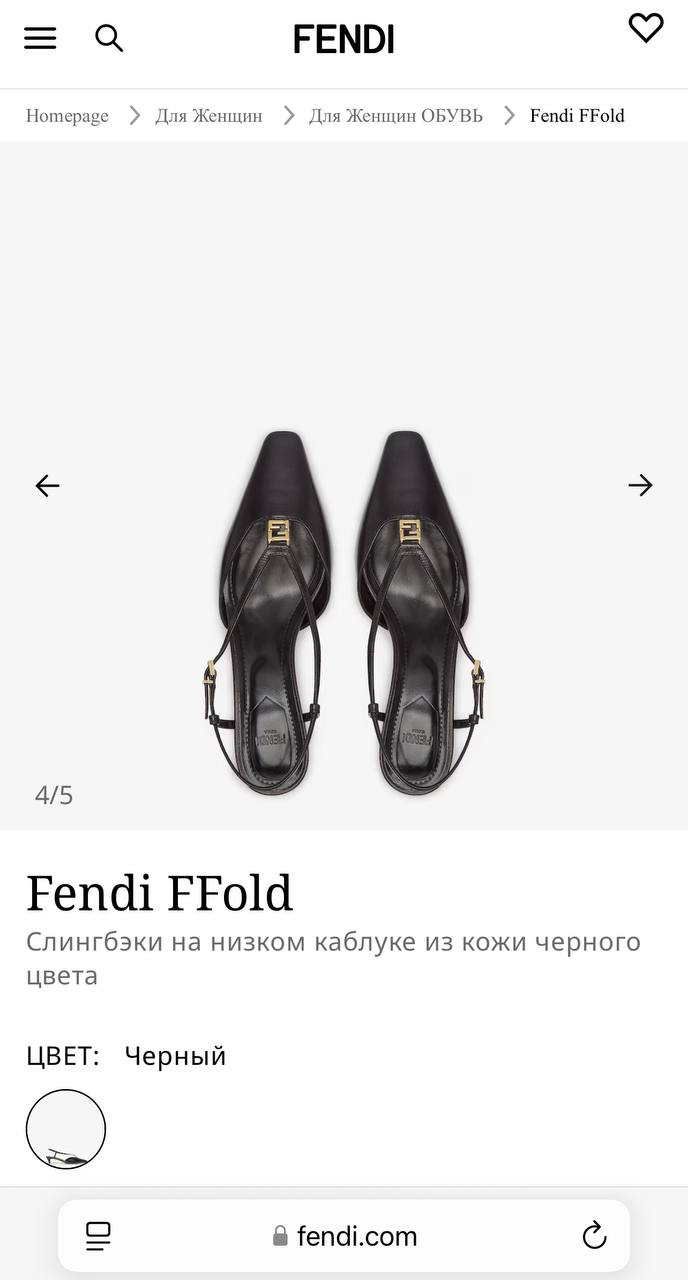Open the hamburger menu

tap(40, 38)
